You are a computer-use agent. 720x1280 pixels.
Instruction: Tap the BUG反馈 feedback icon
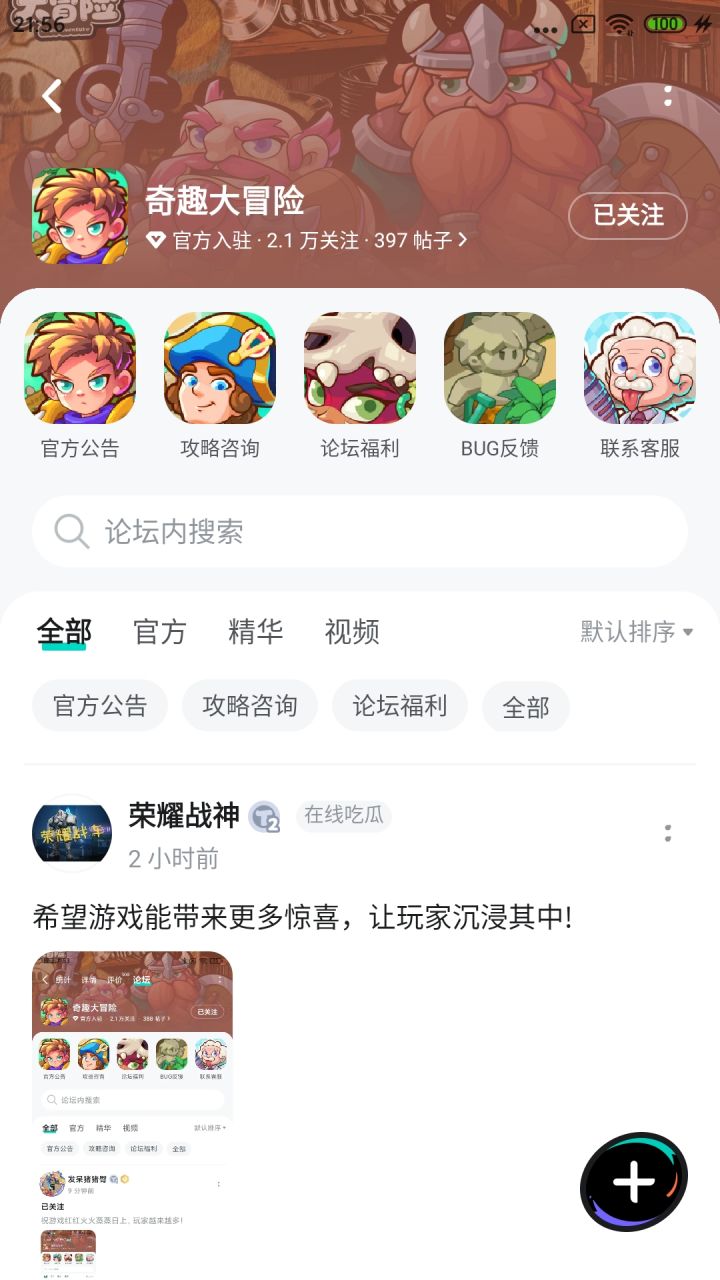pos(499,367)
